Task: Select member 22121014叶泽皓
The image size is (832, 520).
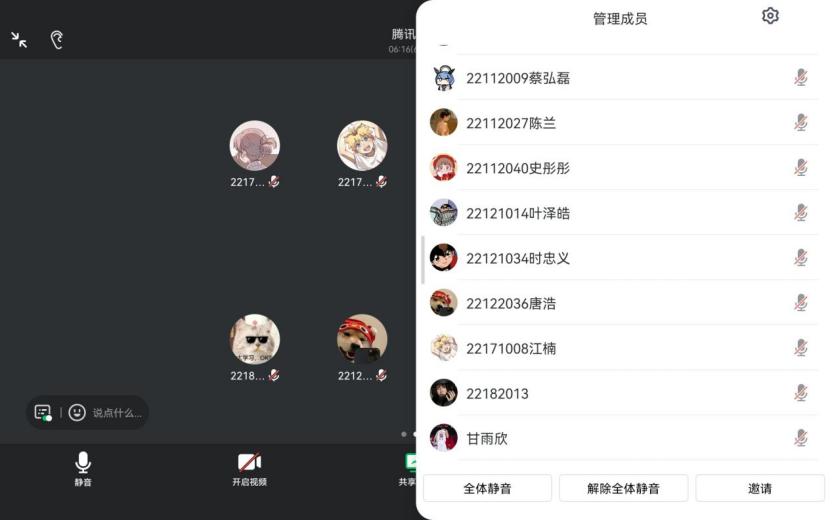Action: [518, 213]
